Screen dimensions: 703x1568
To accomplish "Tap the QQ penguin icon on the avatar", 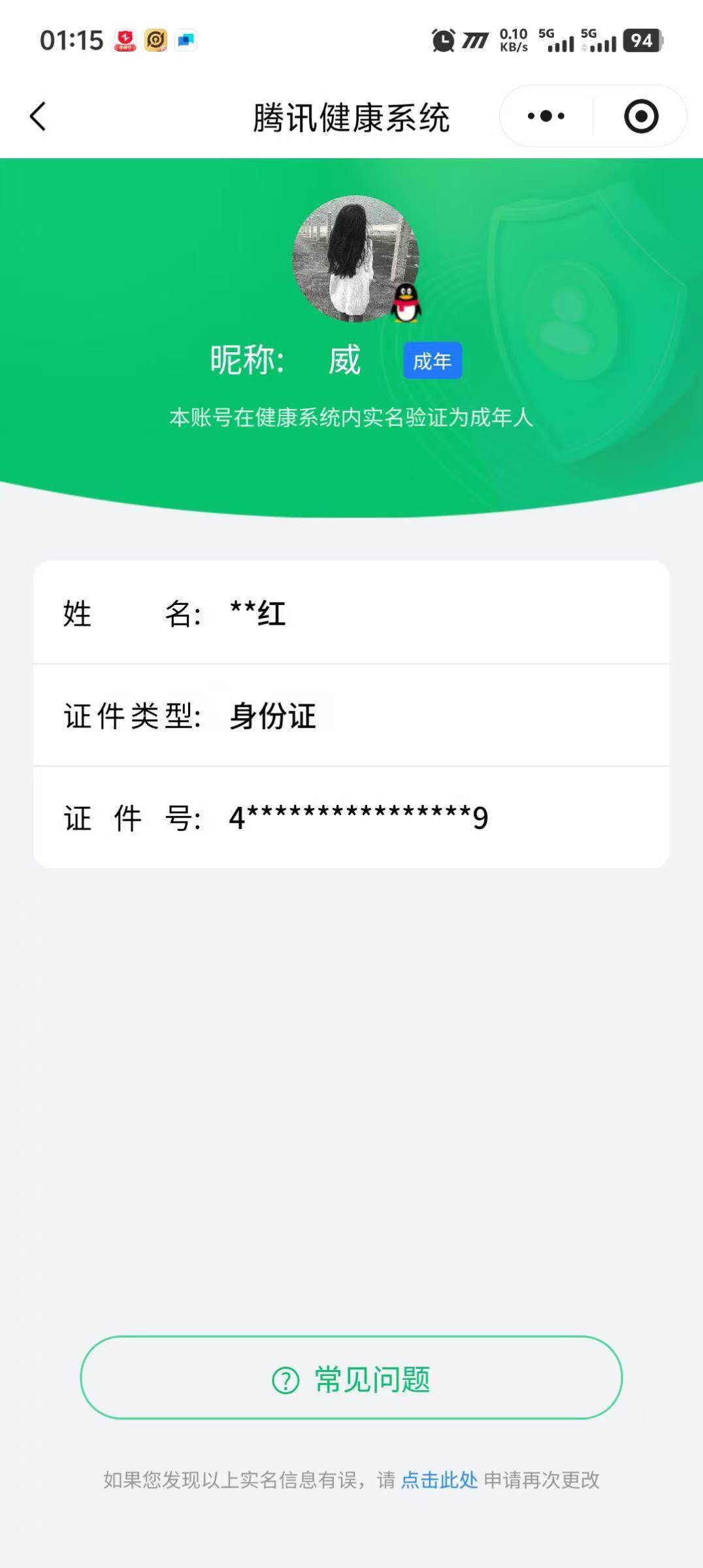I will 405,304.
